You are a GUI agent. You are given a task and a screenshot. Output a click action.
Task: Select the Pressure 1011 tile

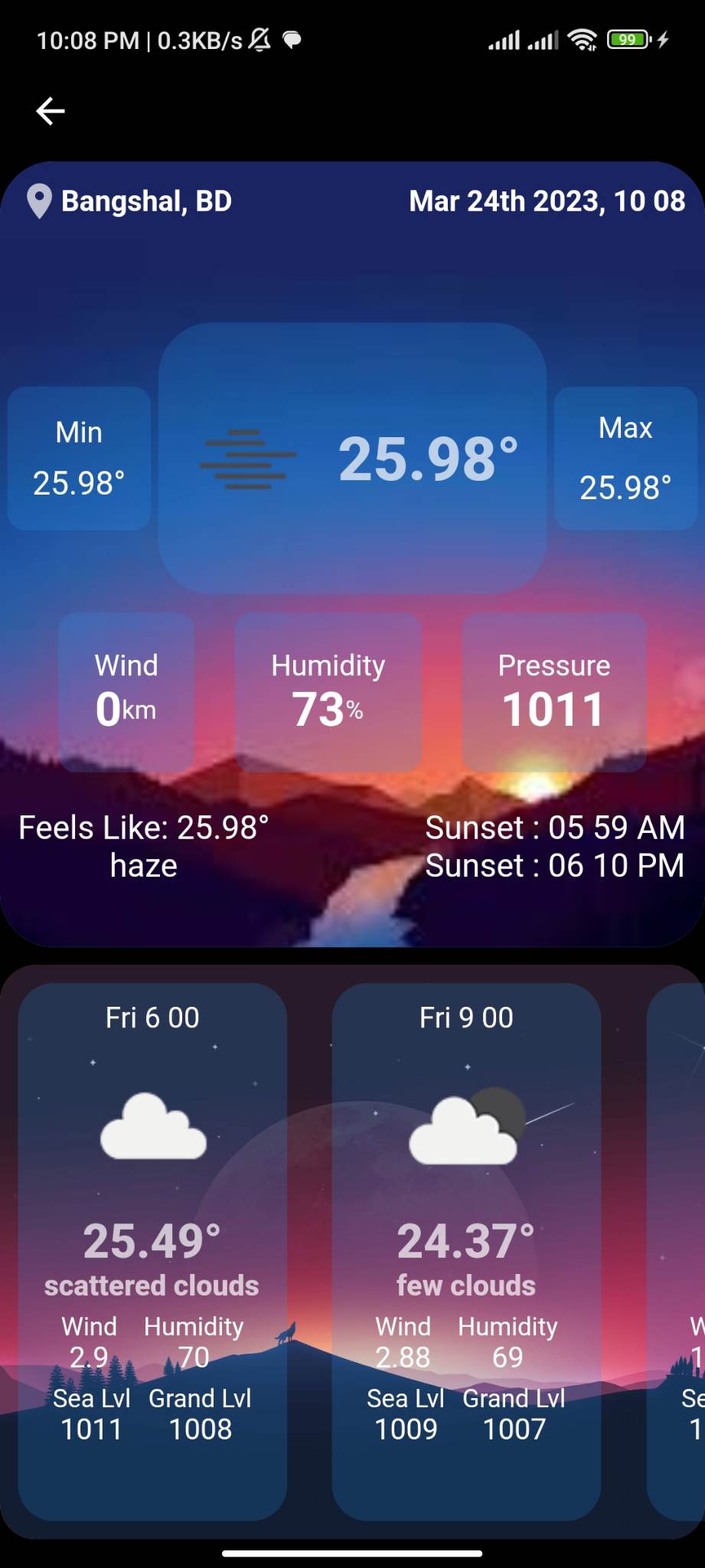point(553,689)
